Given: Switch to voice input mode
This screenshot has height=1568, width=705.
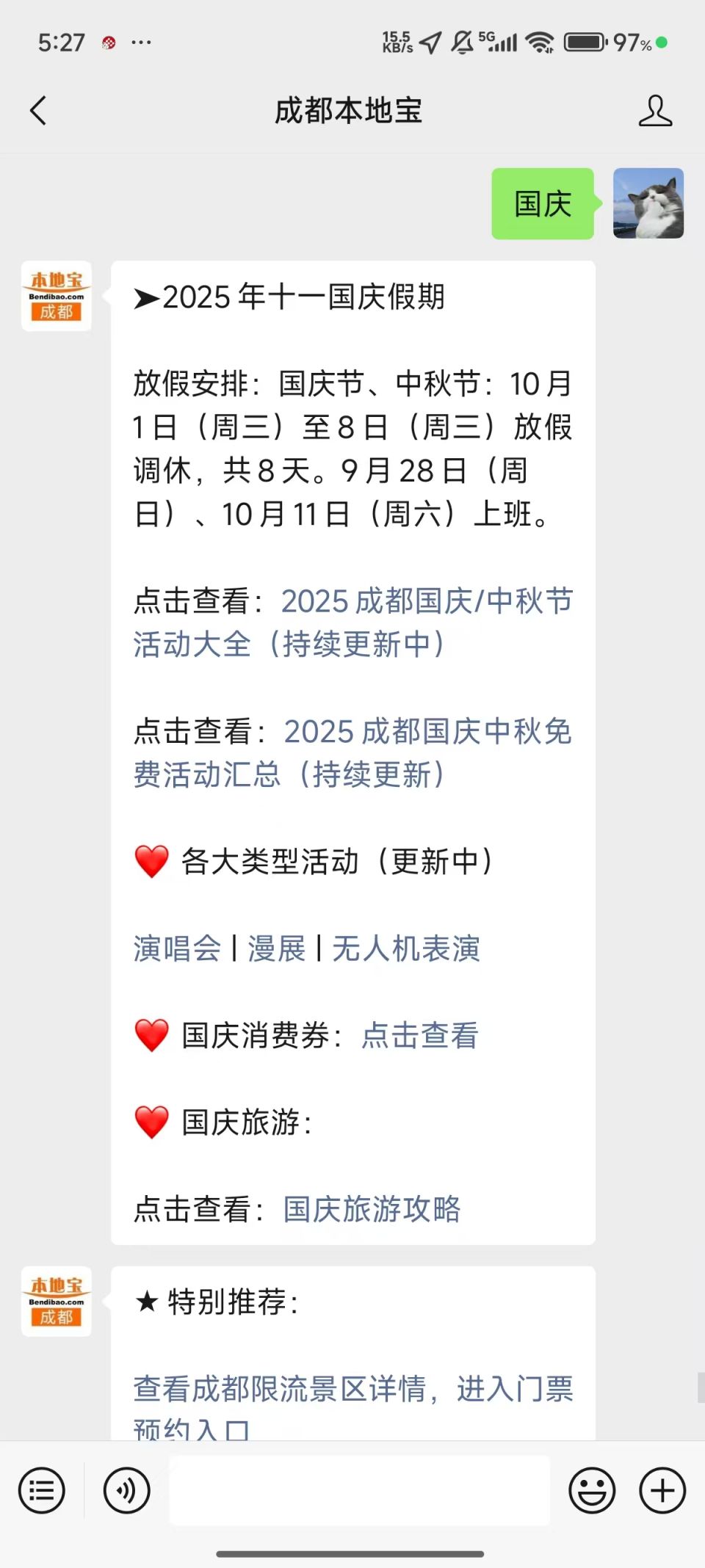Looking at the screenshot, I should pos(127,1490).
